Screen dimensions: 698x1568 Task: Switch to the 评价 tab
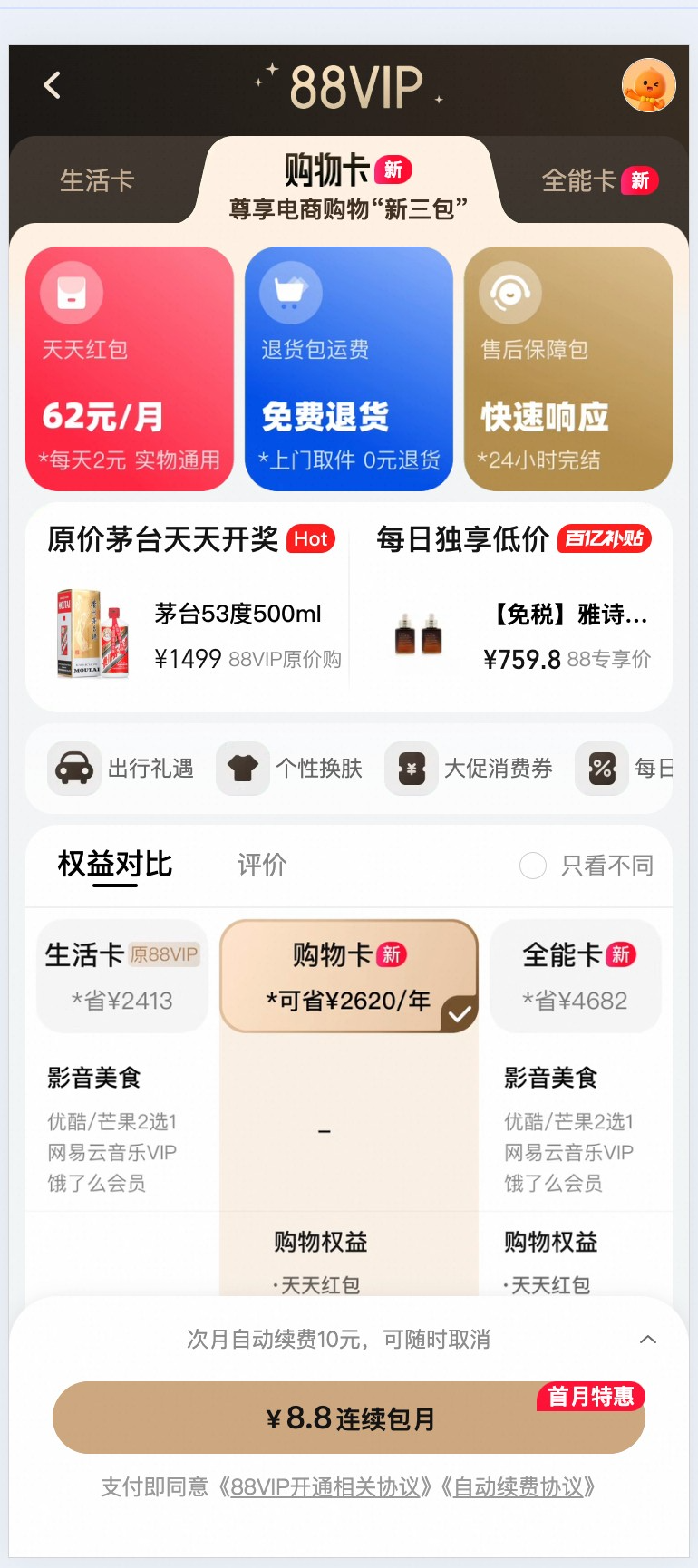tap(261, 866)
